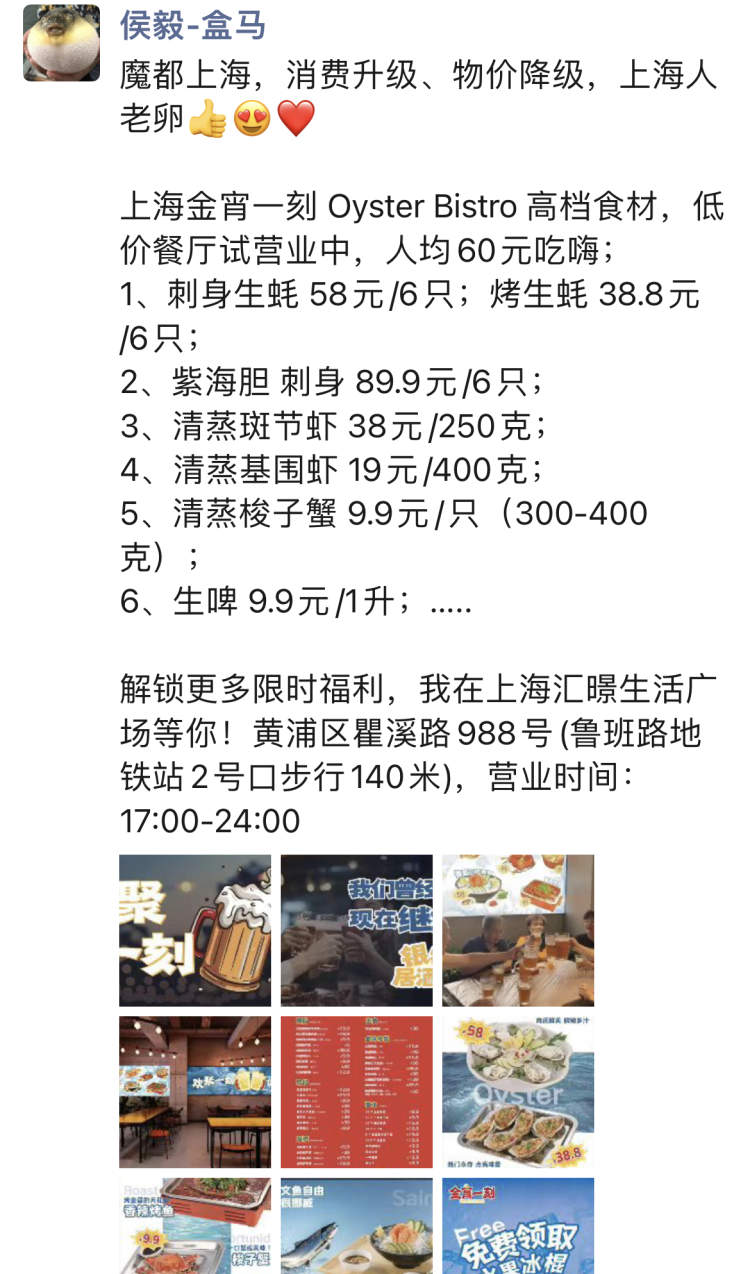The image size is (750, 1274).
Task: View the restaurant interior photo
Action: tap(195, 1092)
